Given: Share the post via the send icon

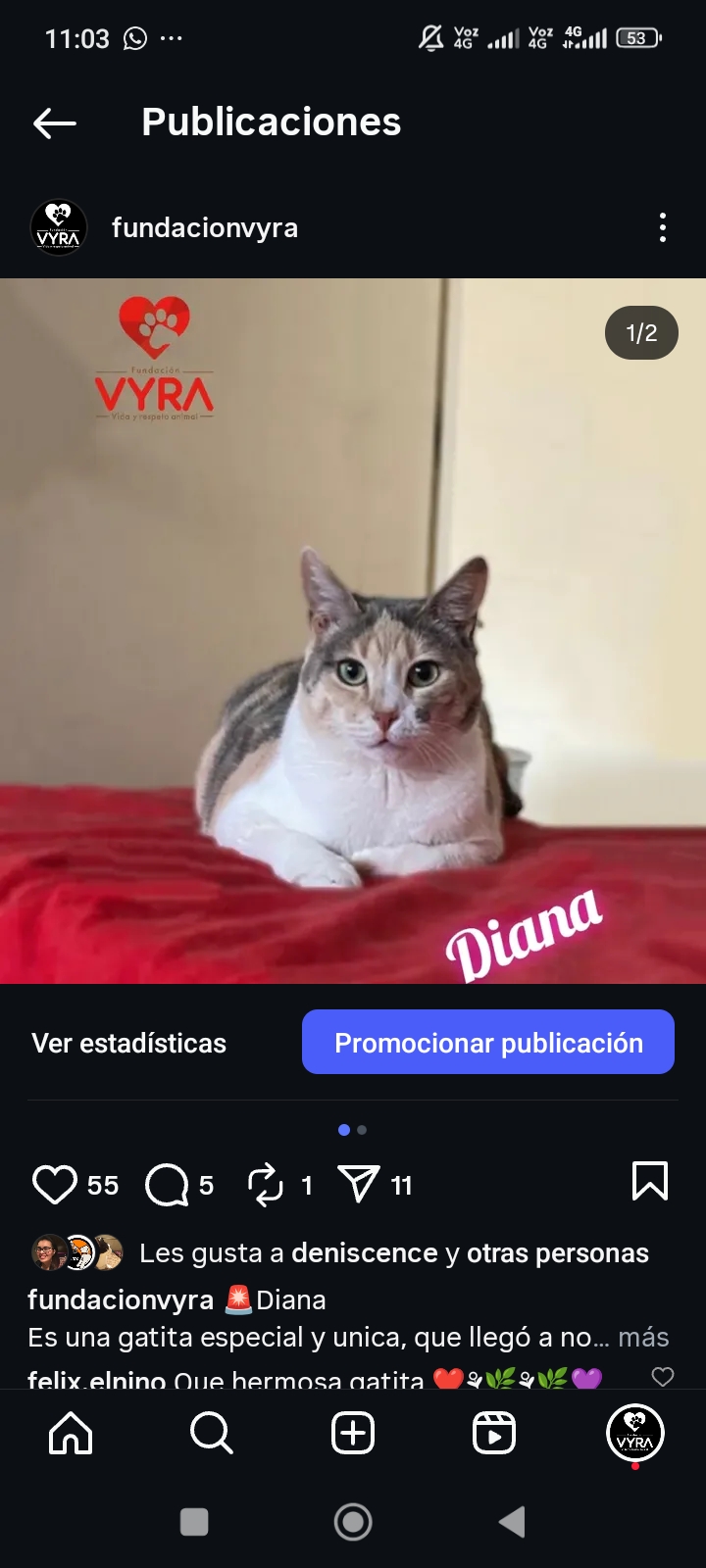Looking at the screenshot, I should (358, 1185).
